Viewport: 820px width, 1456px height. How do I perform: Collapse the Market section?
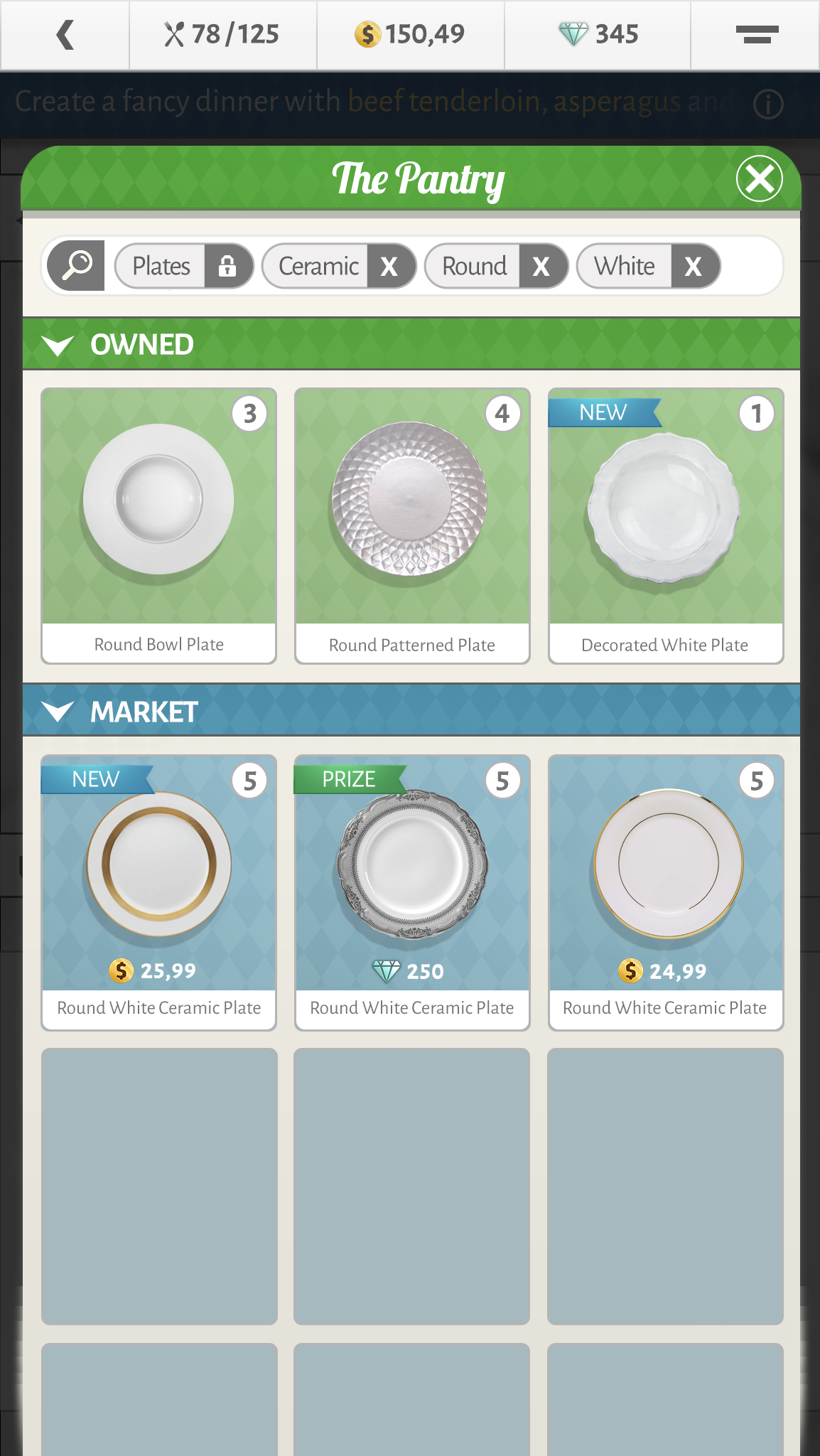tap(58, 711)
